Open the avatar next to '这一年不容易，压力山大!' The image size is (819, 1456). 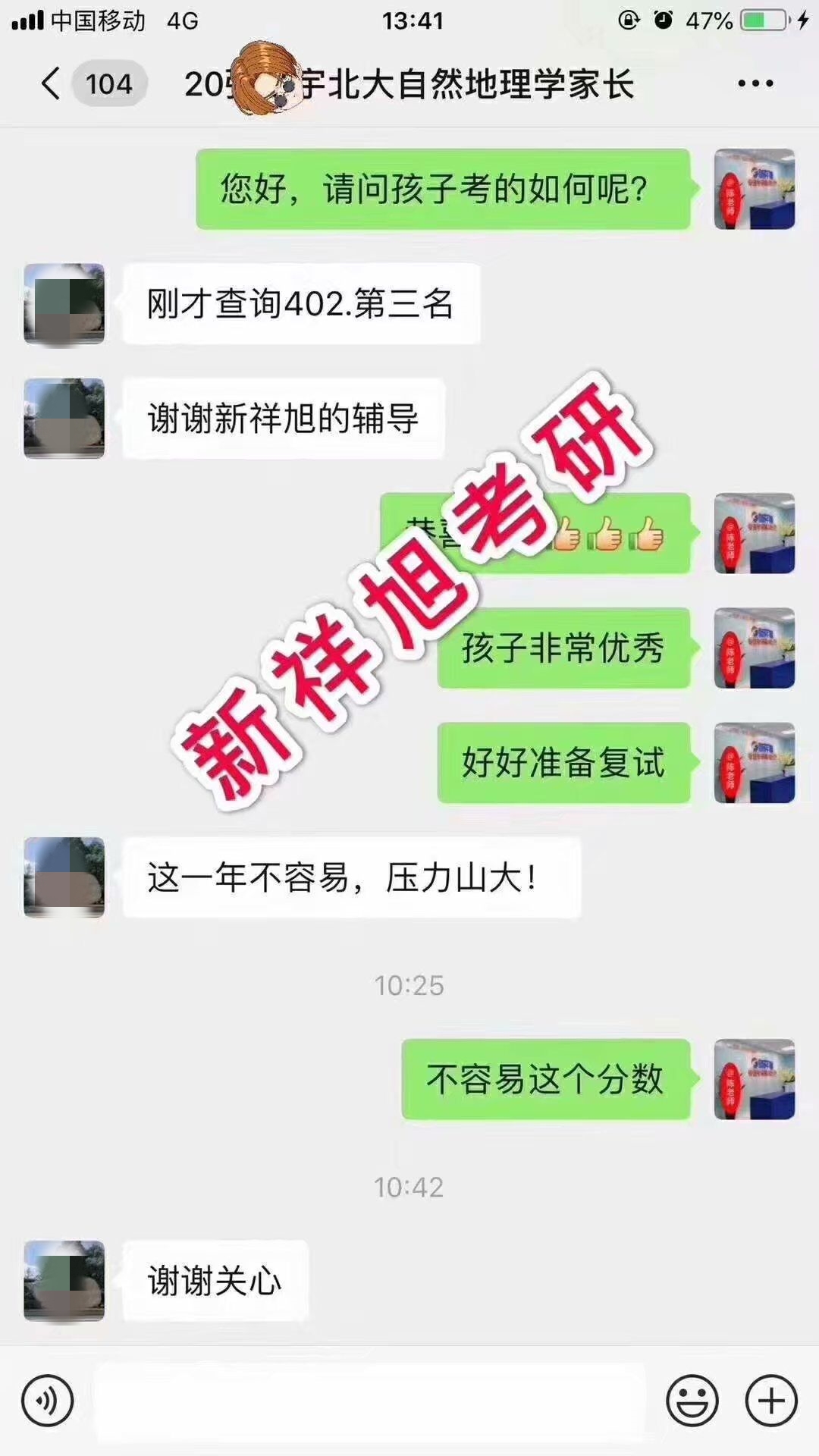(x=64, y=877)
